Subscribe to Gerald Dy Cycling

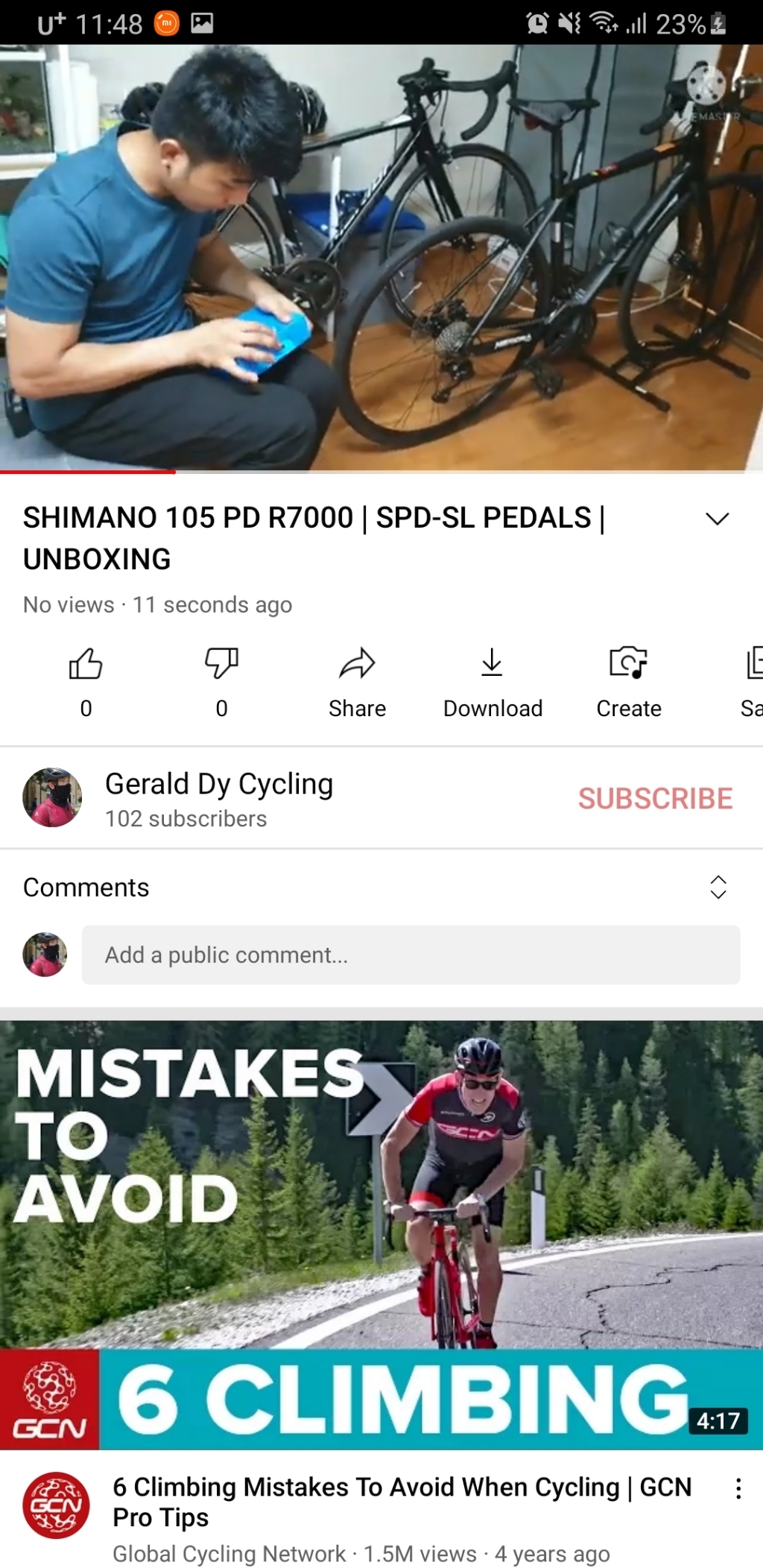[655, 798]
